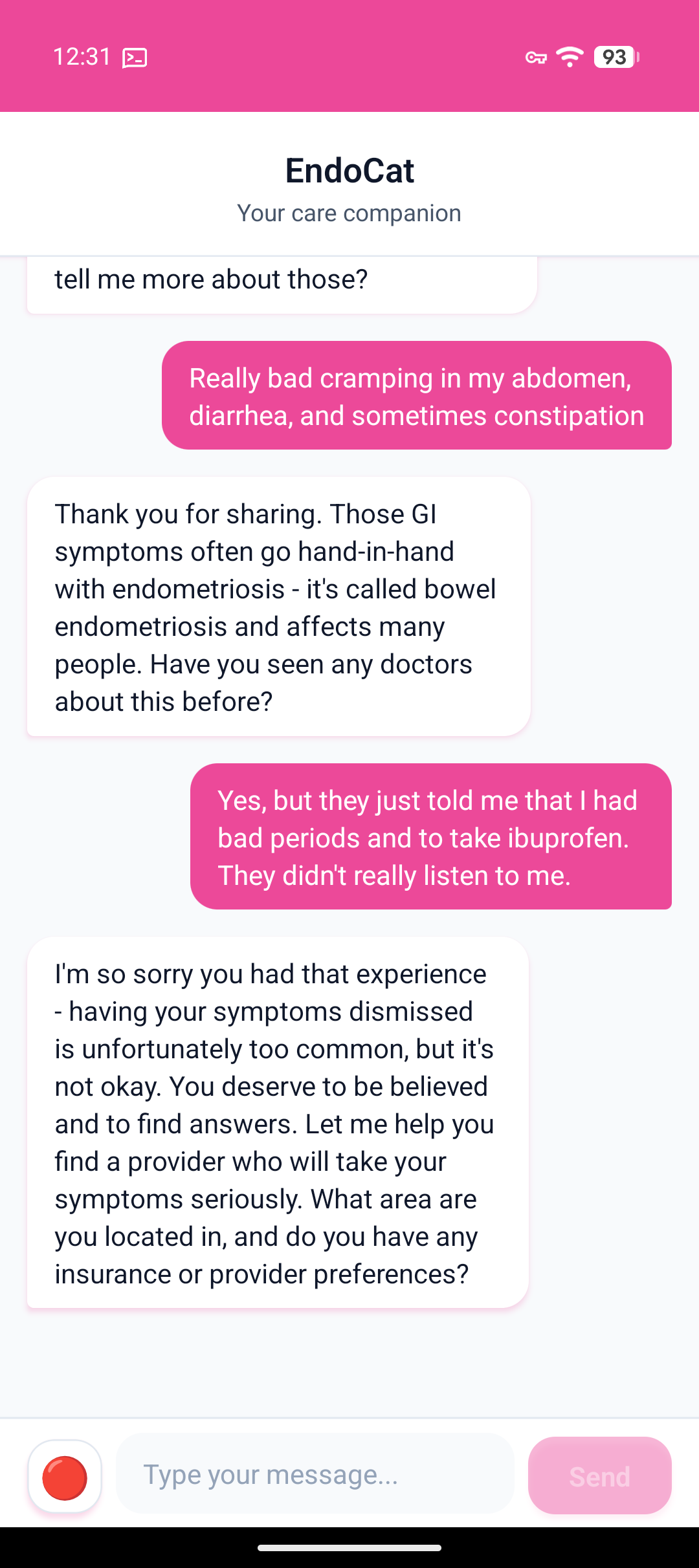The width and height of the screenshot is (699, 1568).
Task: Select the pink ibuprofen message bubble
Action: tap(428, 837)
